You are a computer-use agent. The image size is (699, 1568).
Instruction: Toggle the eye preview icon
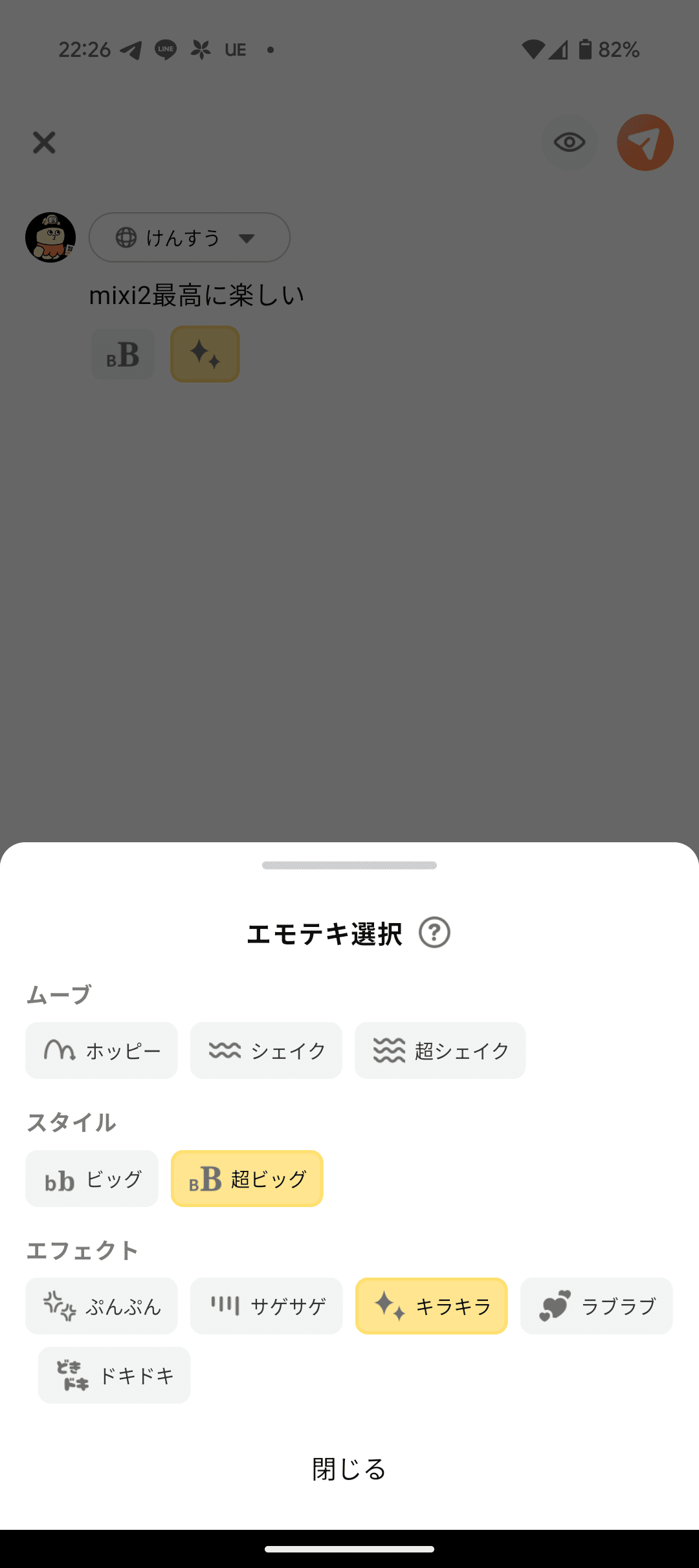click(568, 143)
